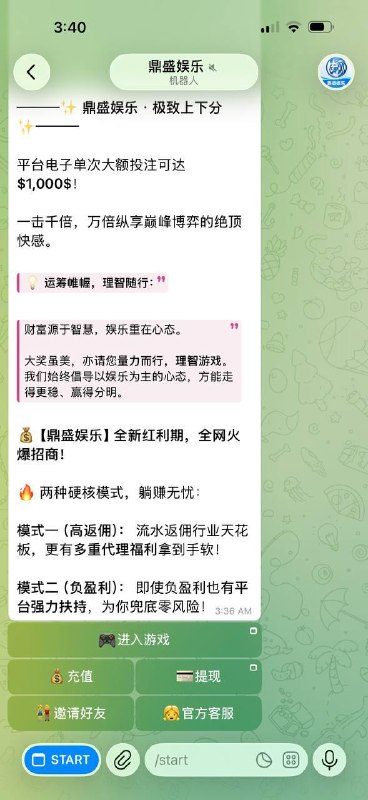Tap the blue START button

point(61,760)
